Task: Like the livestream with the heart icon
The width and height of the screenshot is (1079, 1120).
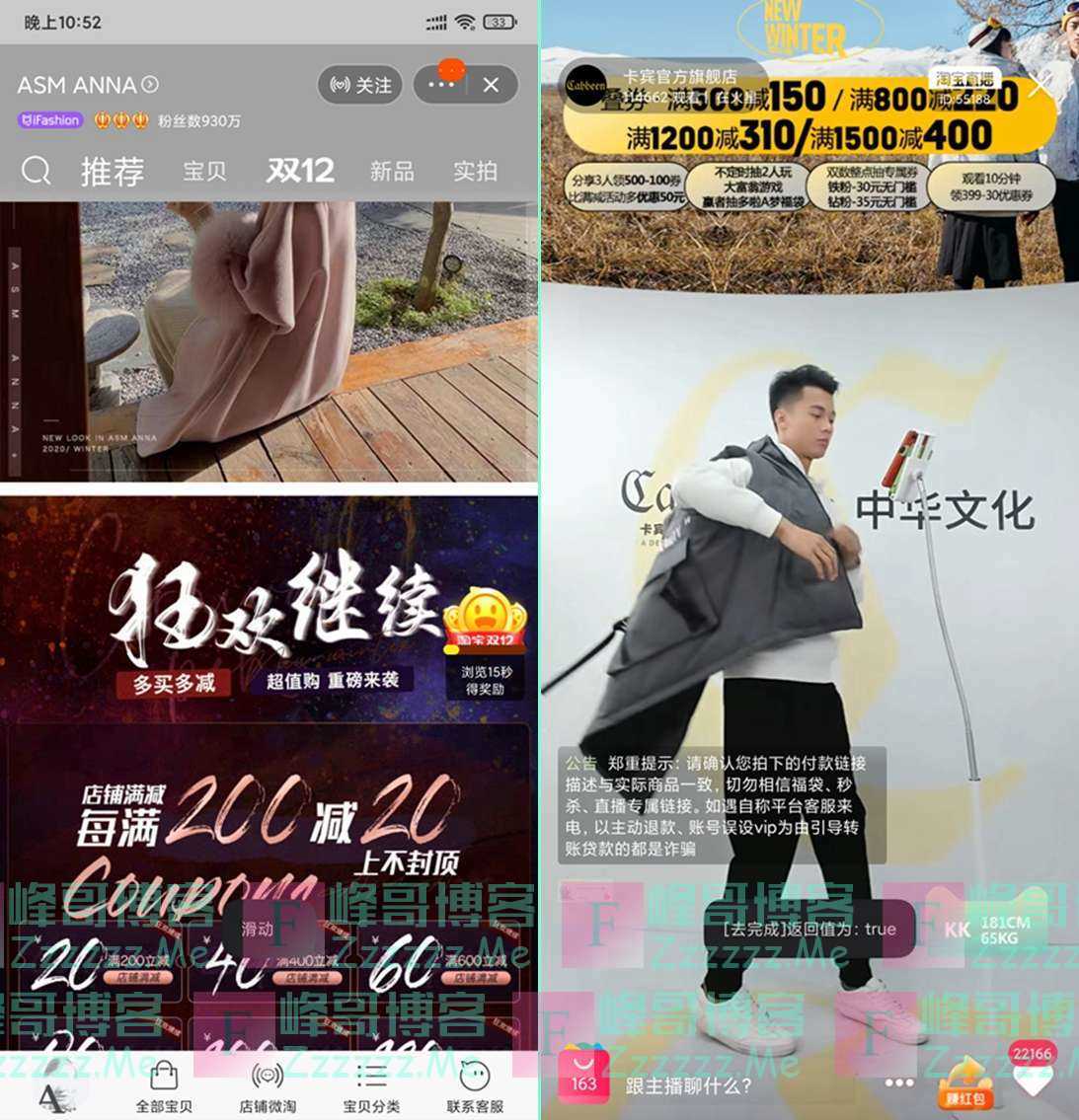Action: [1033, 1079]
